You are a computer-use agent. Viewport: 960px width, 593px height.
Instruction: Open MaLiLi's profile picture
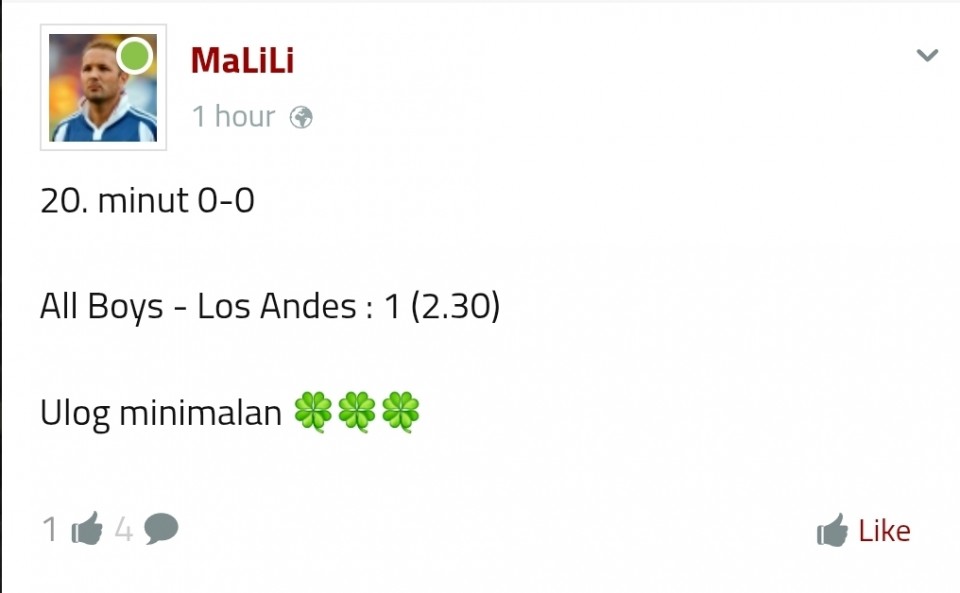tap(103, 87)
